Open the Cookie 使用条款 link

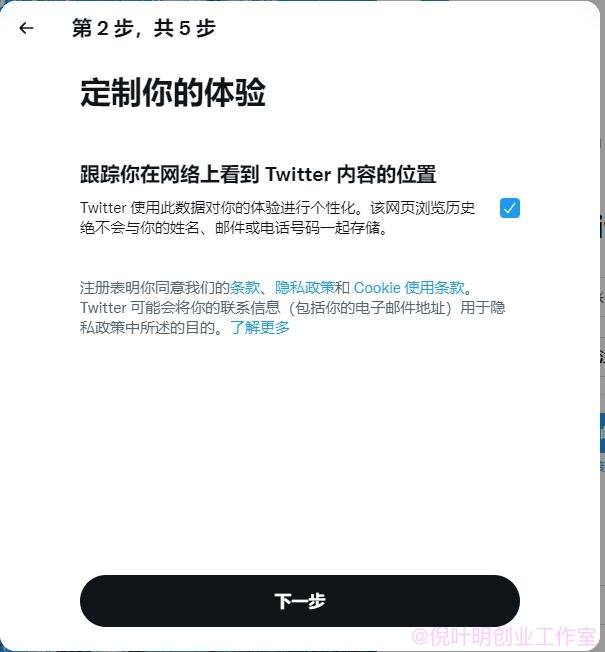coord(409,287)
